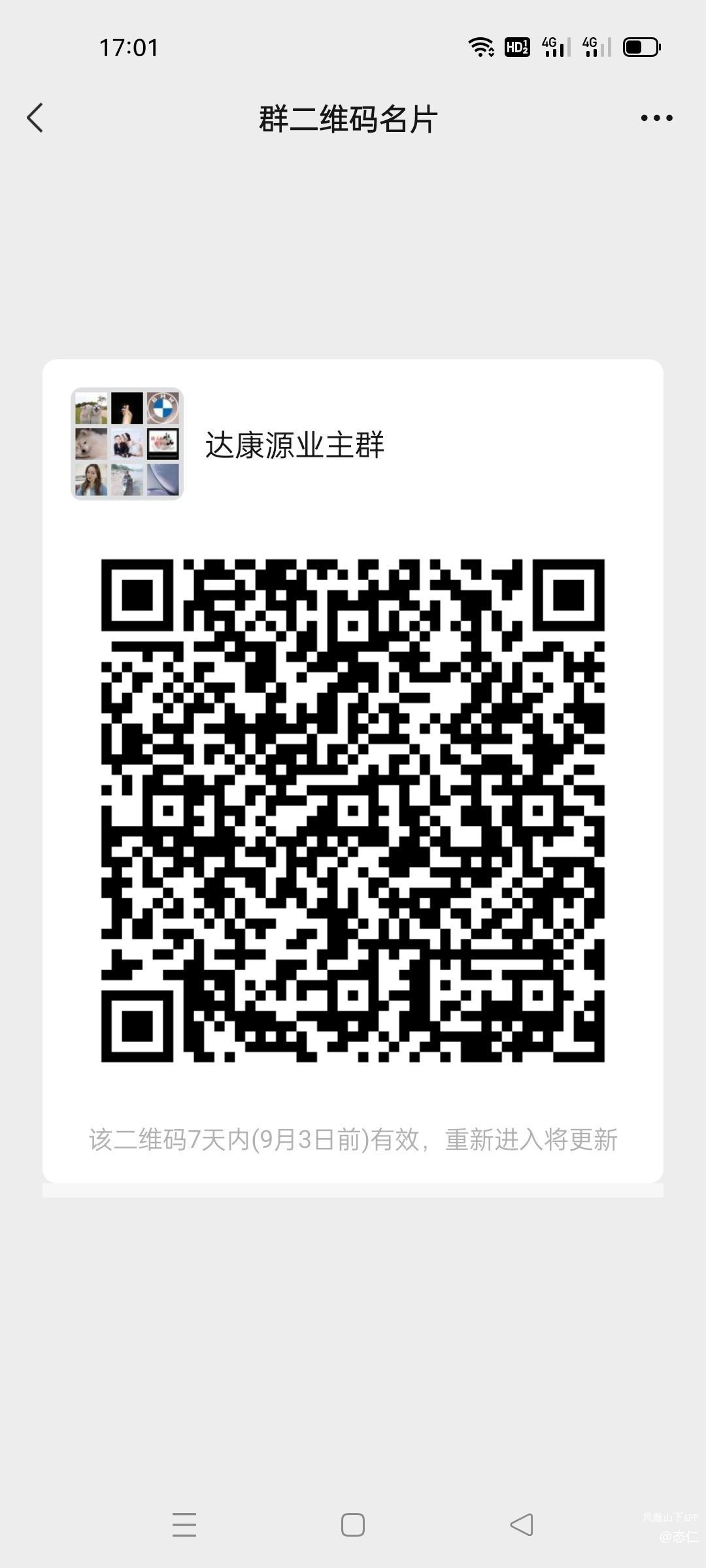Tap the system recent apps button
706x1568 pixels.
tap(184, 1525)
